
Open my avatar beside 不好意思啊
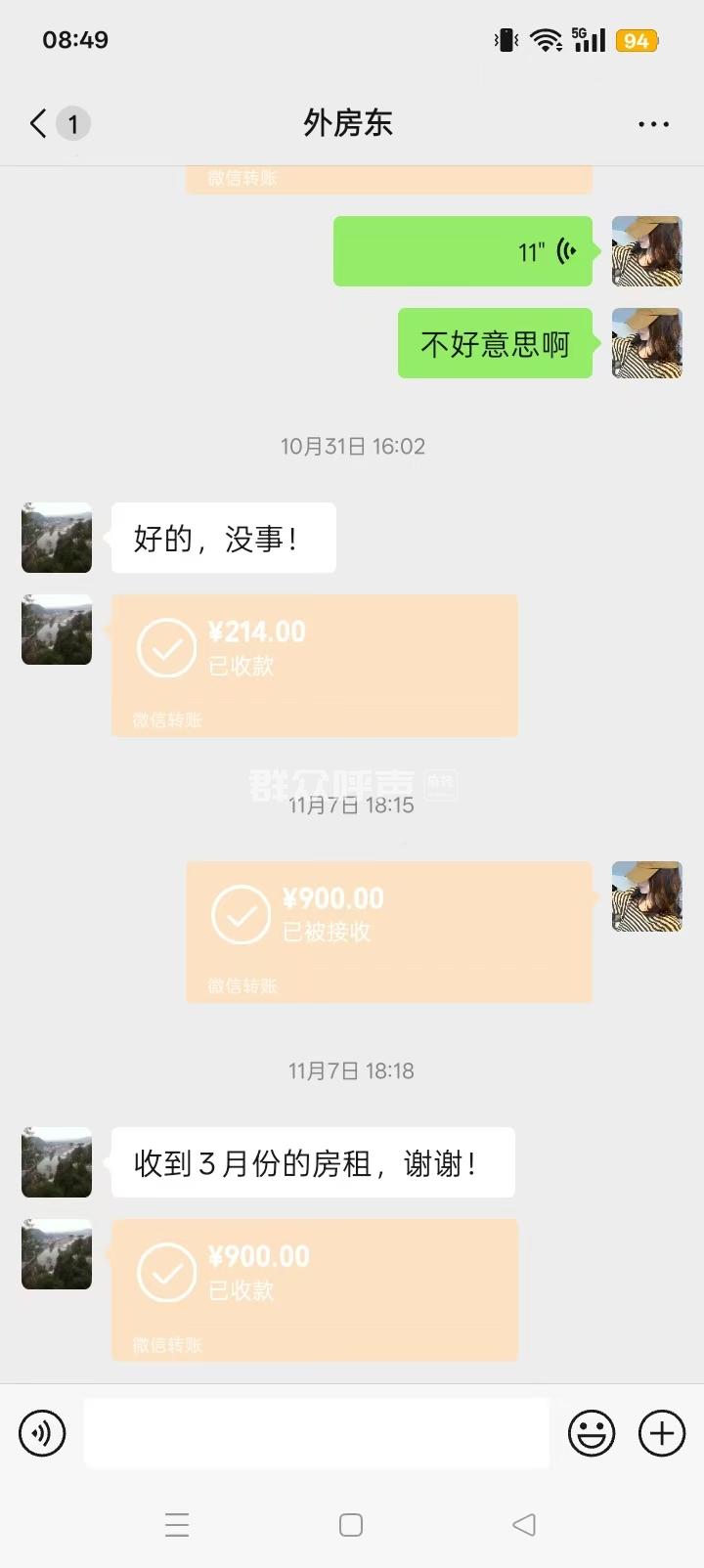[646, 343]
